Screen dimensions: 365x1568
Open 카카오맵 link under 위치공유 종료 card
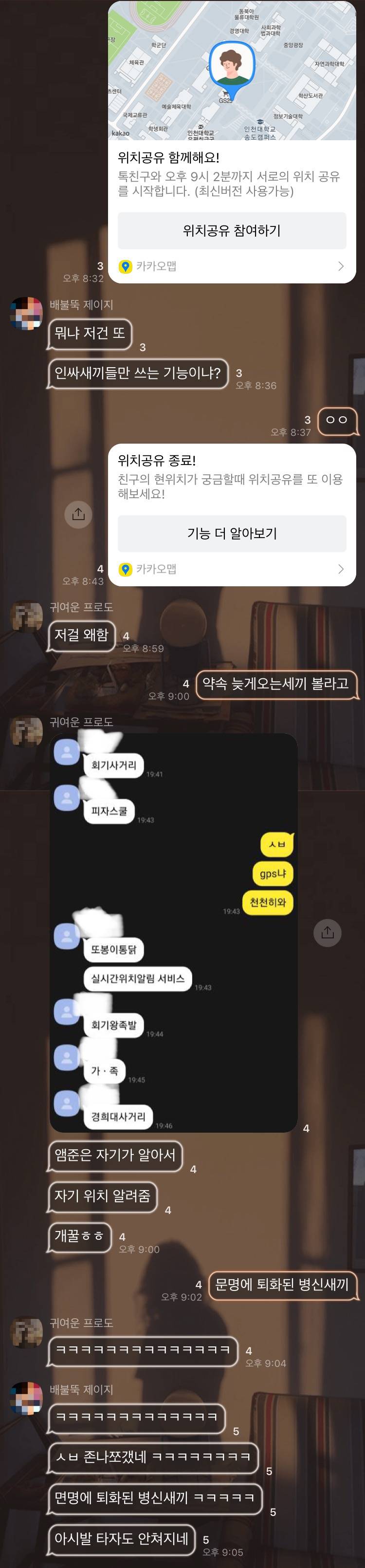click(232, 569)
